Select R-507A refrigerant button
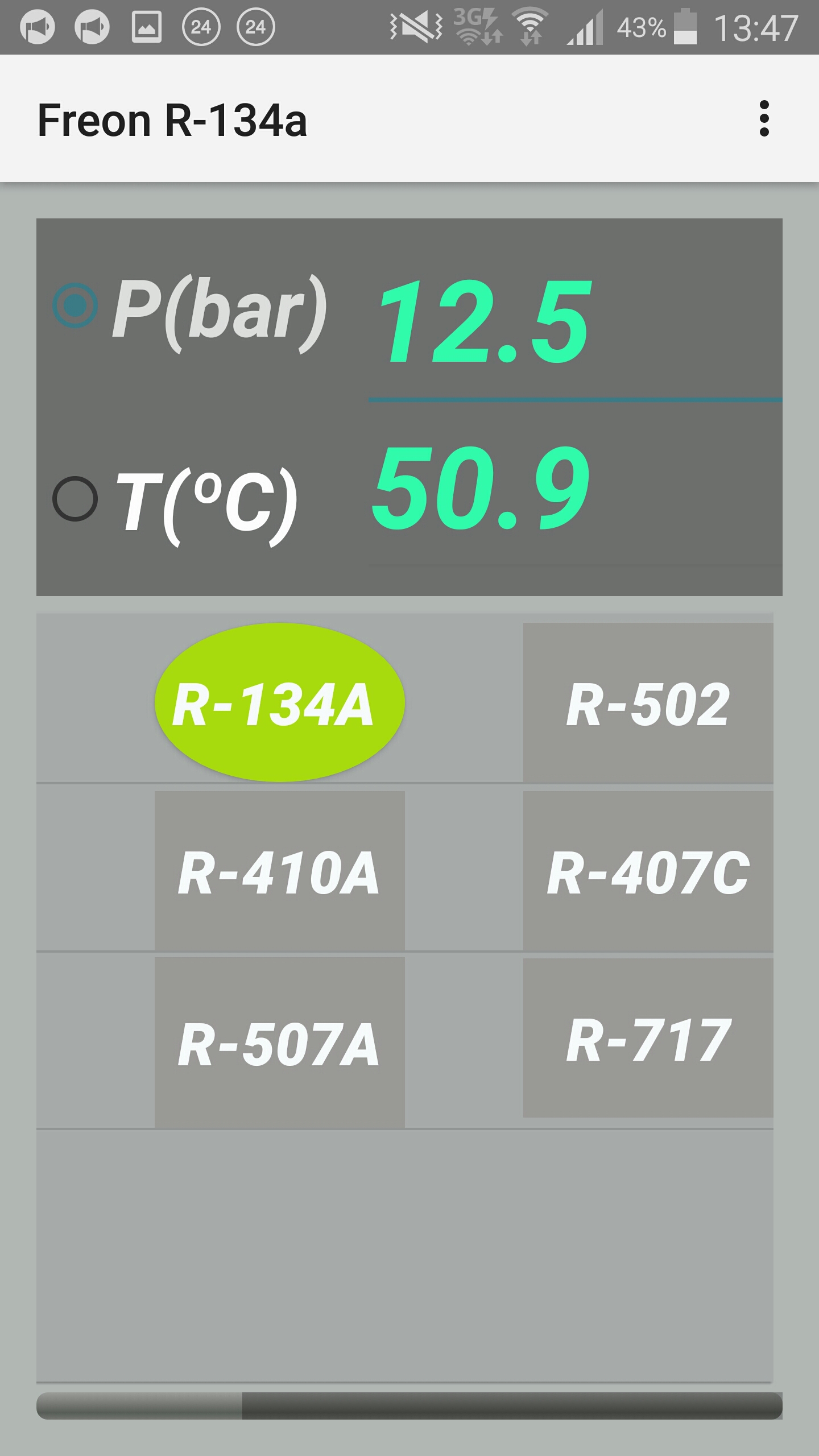819x1456 pixels. tap(279, 1042)
